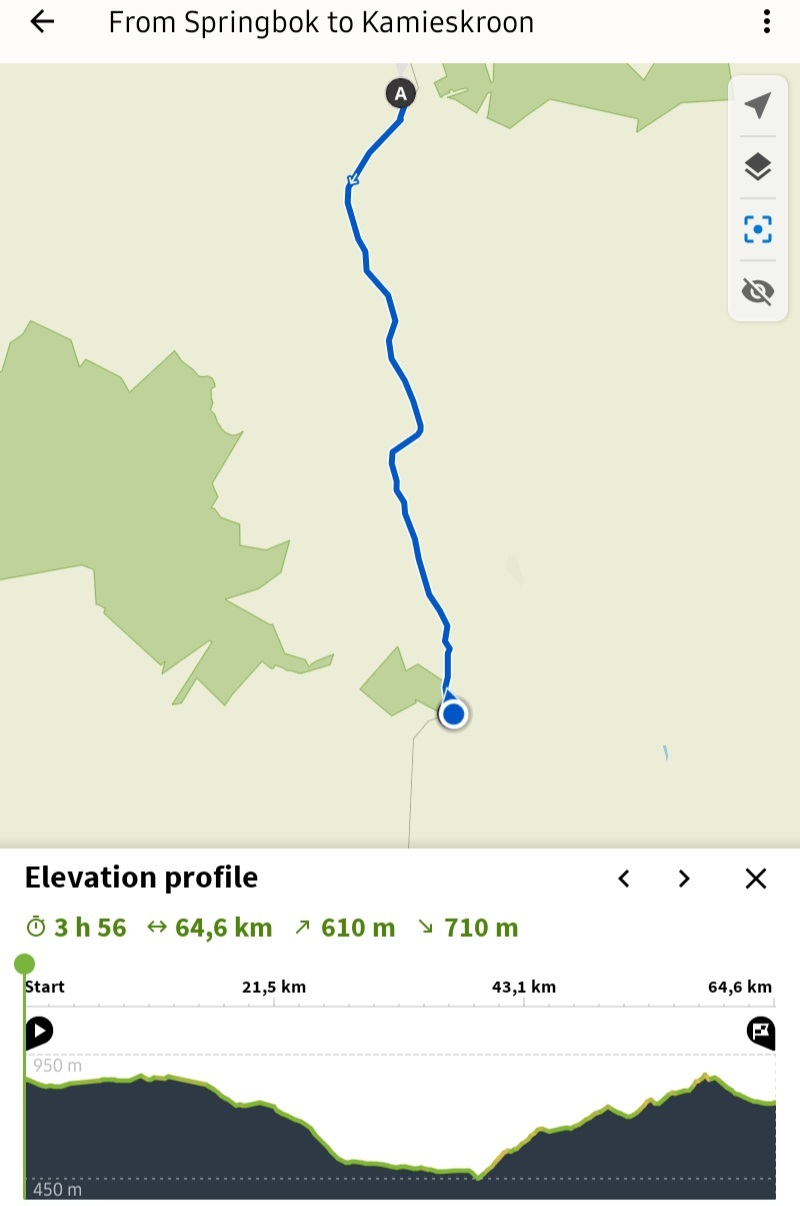Open the three-dot overflow menu
800x1206 pixels.
(766, 22)
